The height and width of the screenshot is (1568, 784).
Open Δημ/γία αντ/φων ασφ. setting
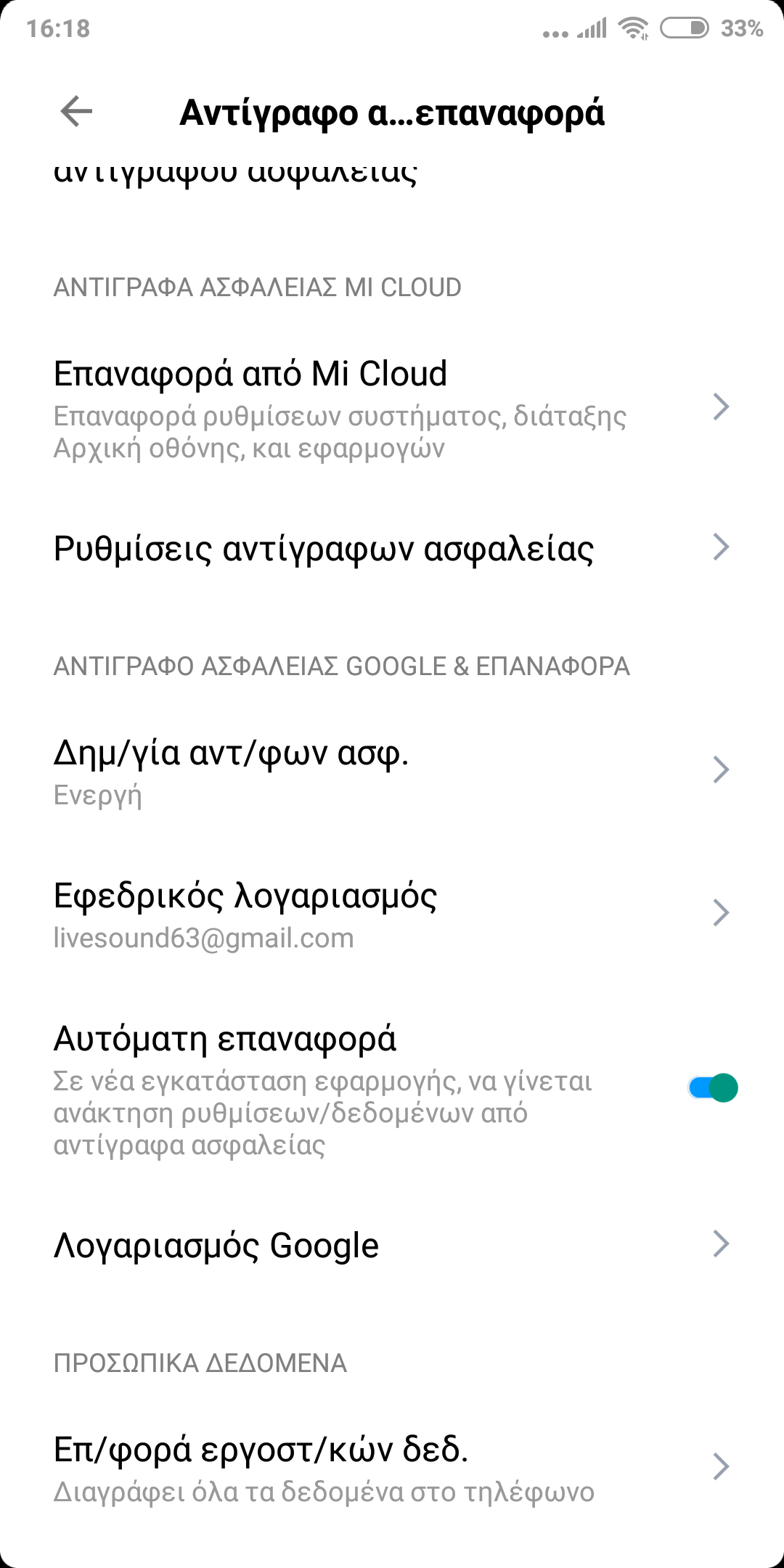pos(392,771)
